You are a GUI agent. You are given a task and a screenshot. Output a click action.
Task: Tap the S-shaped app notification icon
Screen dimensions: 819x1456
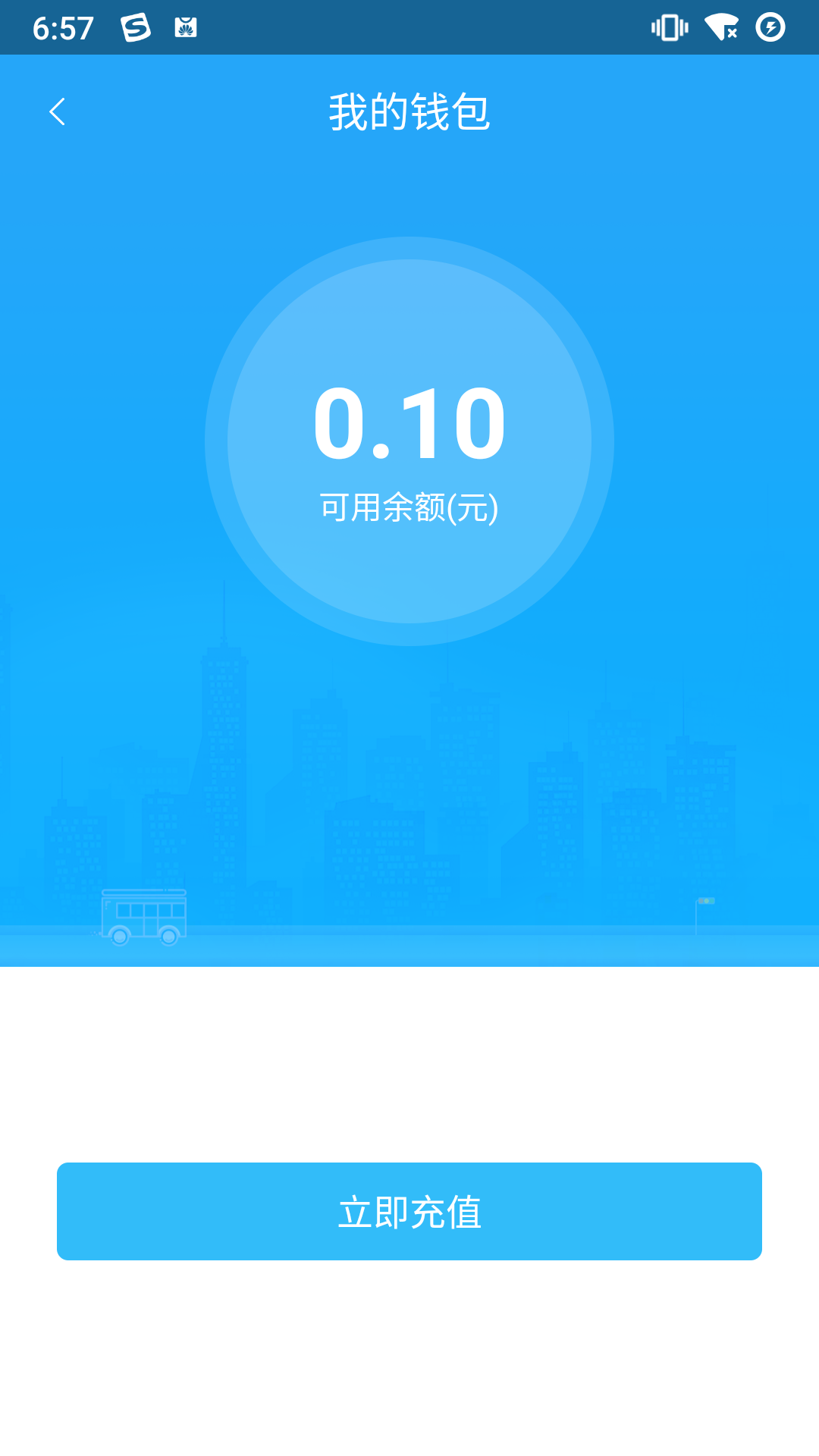coord(135,27)
